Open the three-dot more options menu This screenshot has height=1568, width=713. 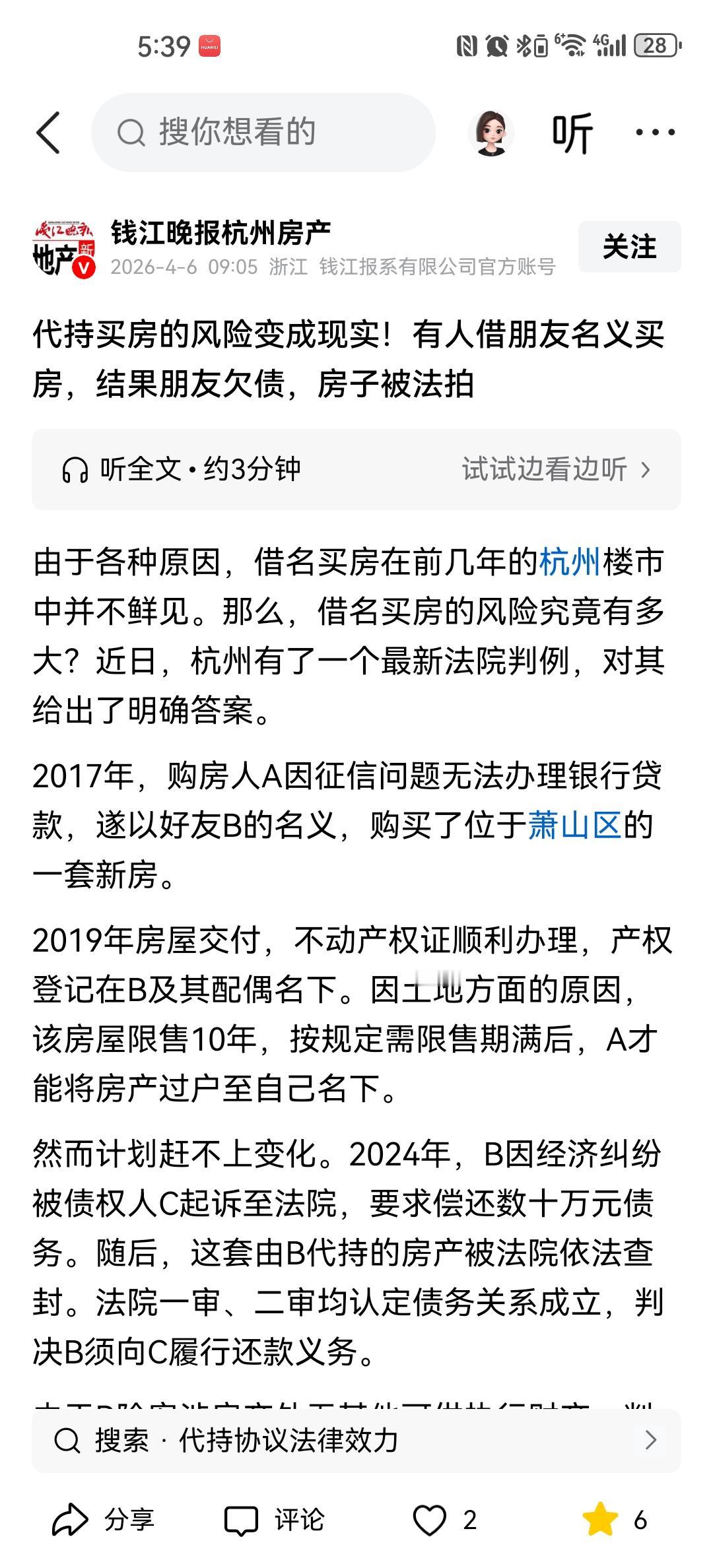point(654,131)
